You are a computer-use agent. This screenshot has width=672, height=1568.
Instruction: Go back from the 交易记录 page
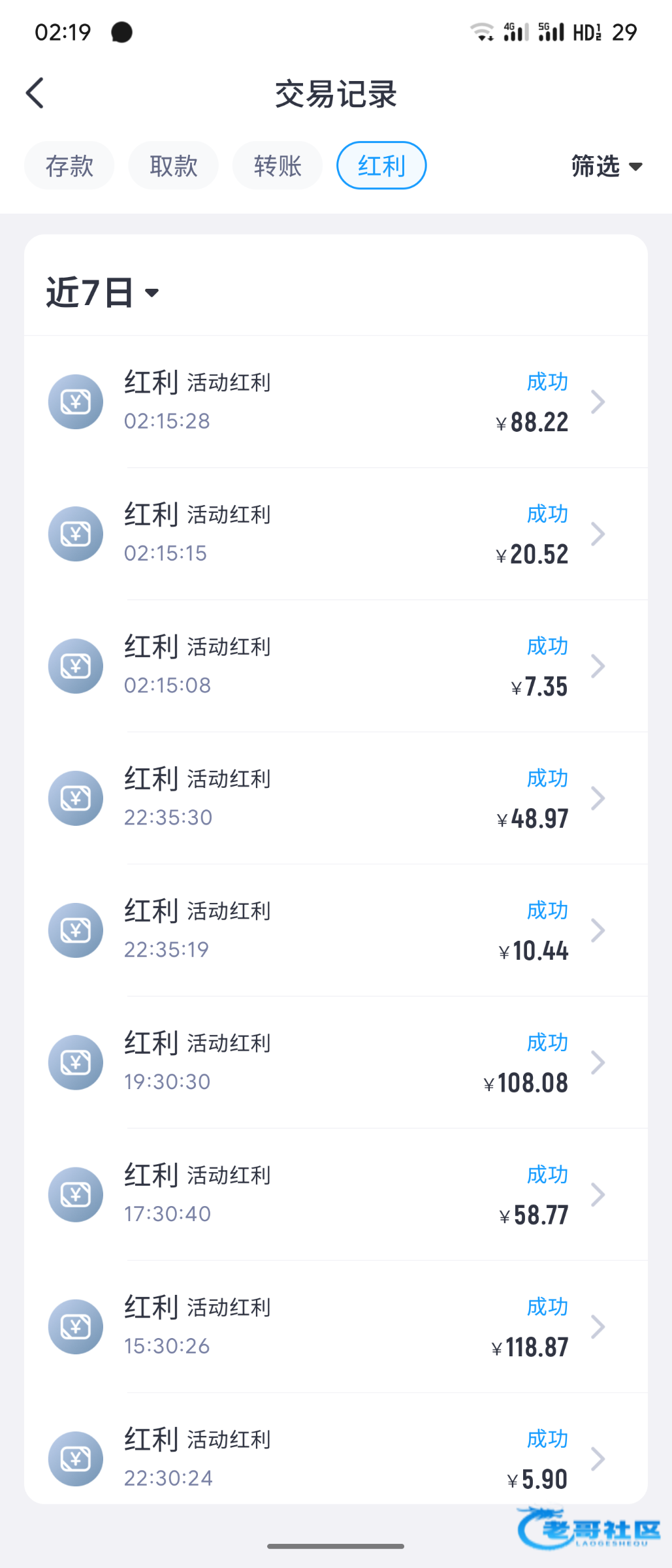click(35, 93)
